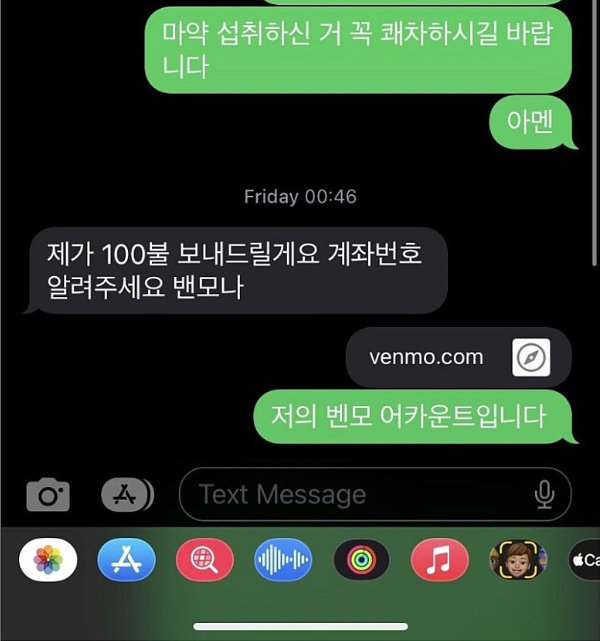The image size is (600, 641).
Task: Open the venmo.com link preview
Action: tap(458, 357)
